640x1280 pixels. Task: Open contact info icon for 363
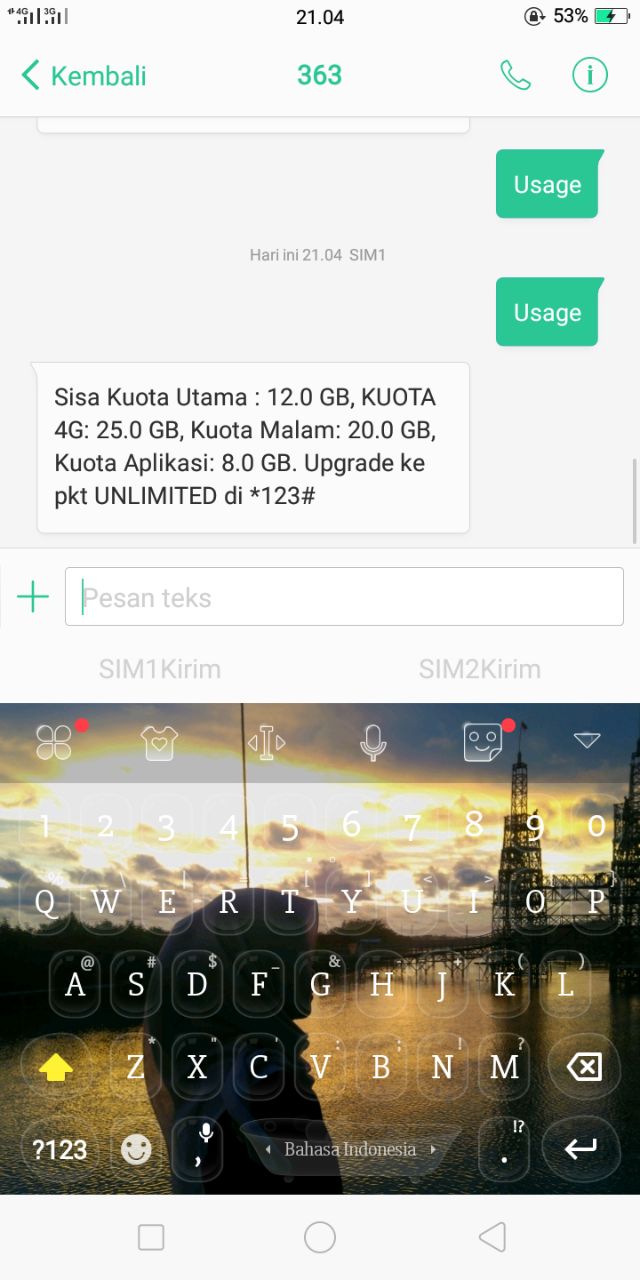(x=589, y=76)
